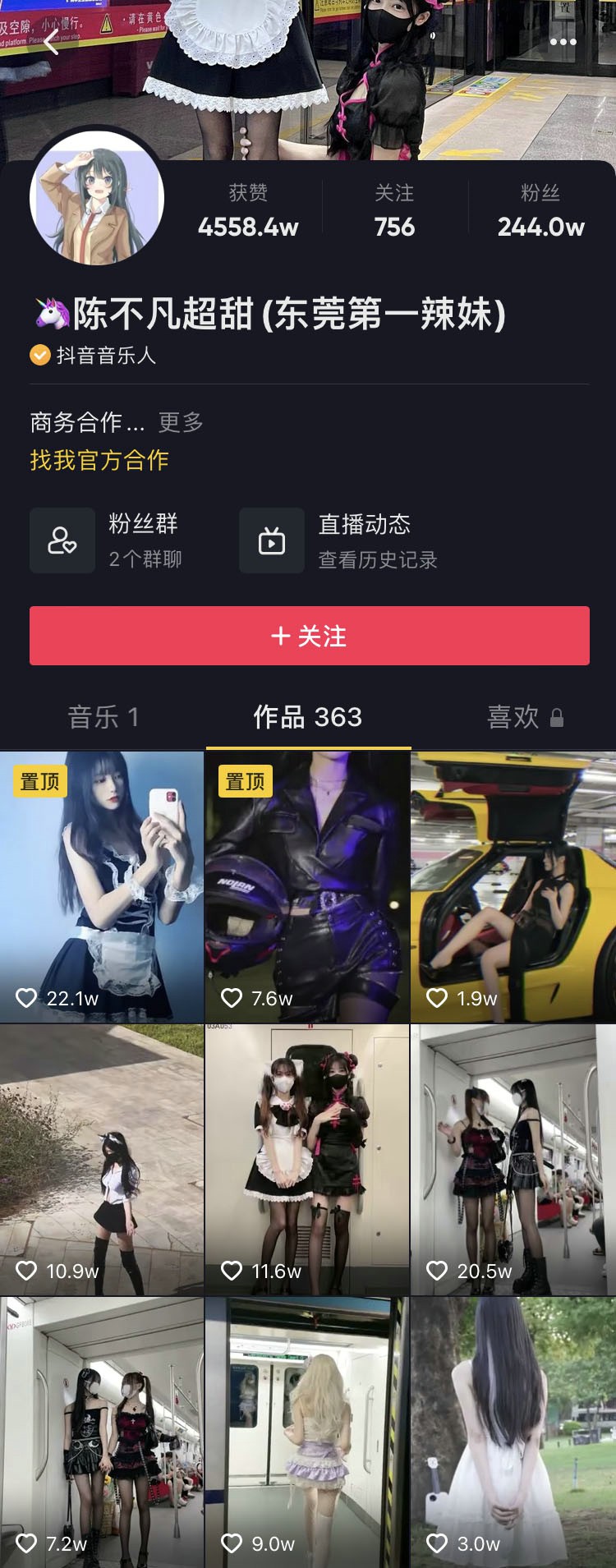Open the video with 9.0w likes

tap(307, 1432)
